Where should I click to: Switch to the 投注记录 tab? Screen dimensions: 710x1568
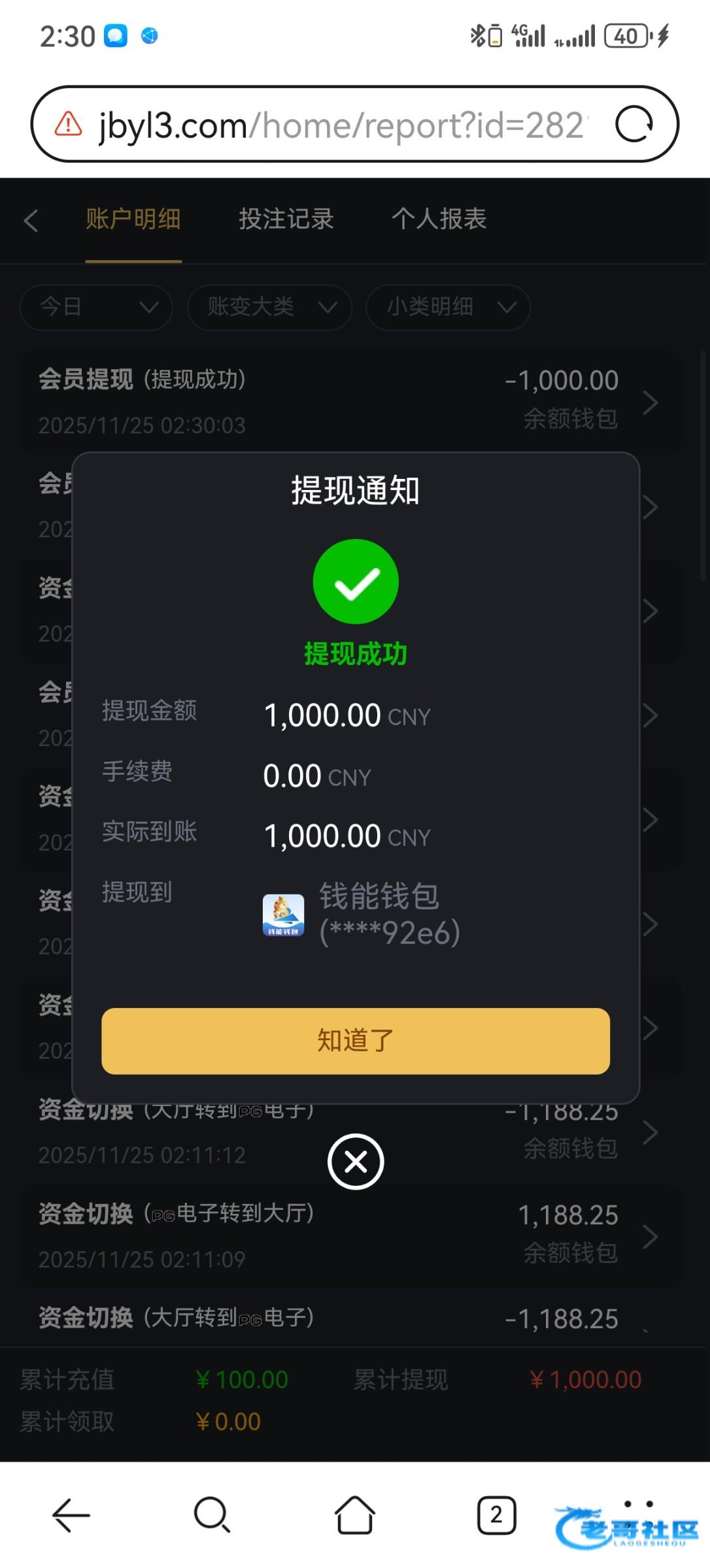click(286, 219)
